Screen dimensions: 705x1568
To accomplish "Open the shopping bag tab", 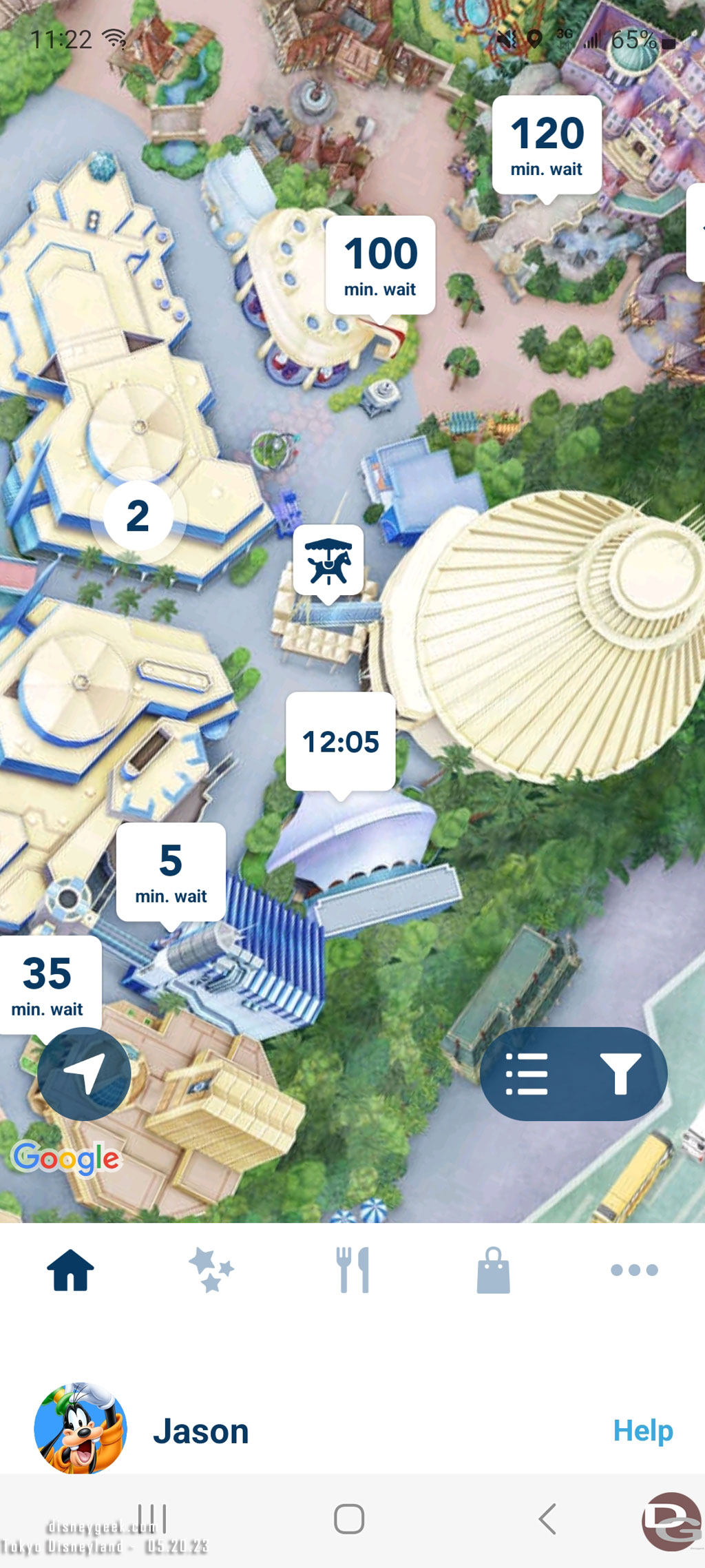I will [x=493, y=1270].
